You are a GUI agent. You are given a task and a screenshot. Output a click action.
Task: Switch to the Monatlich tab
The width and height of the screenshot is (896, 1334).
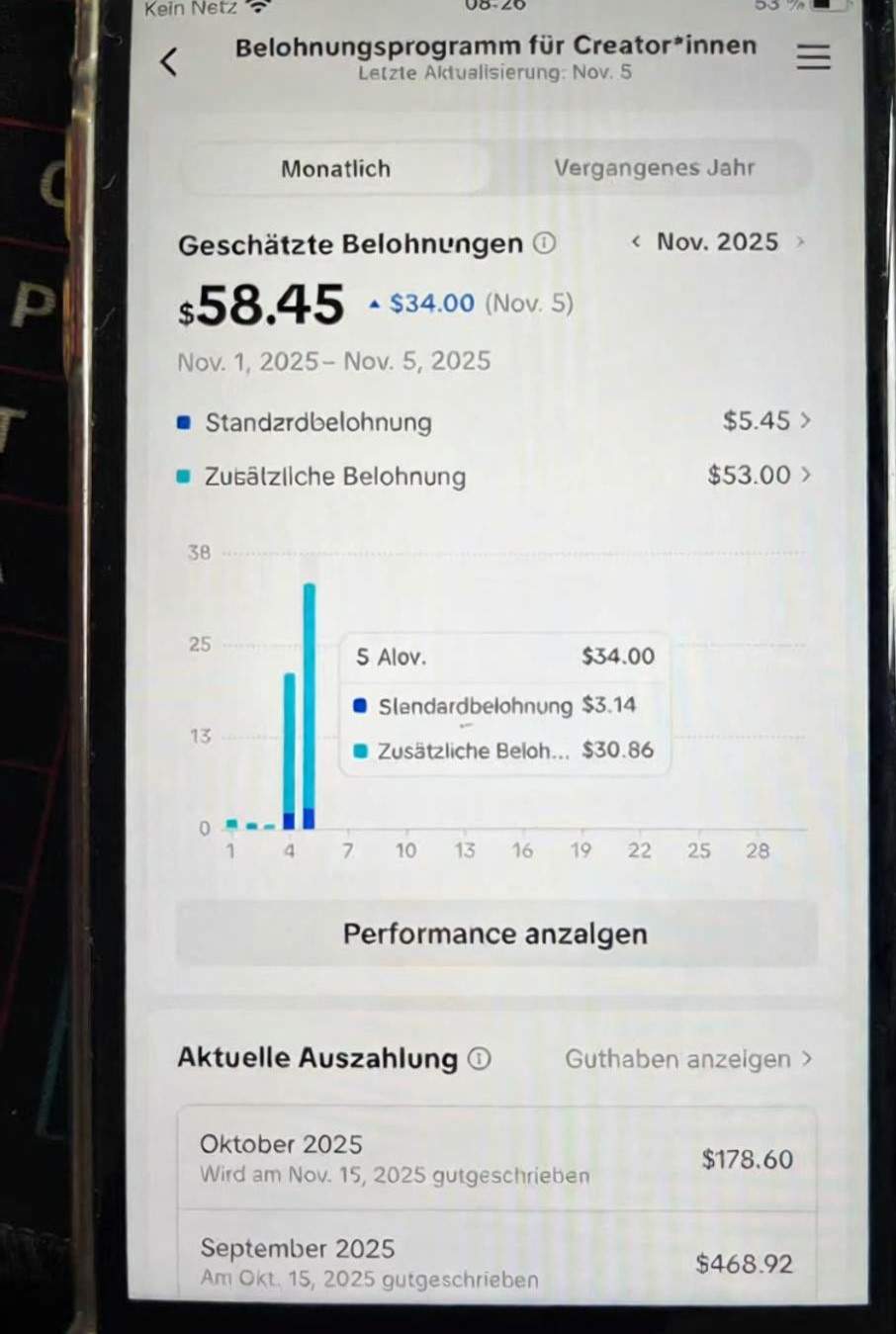click(x=335, y=169)
